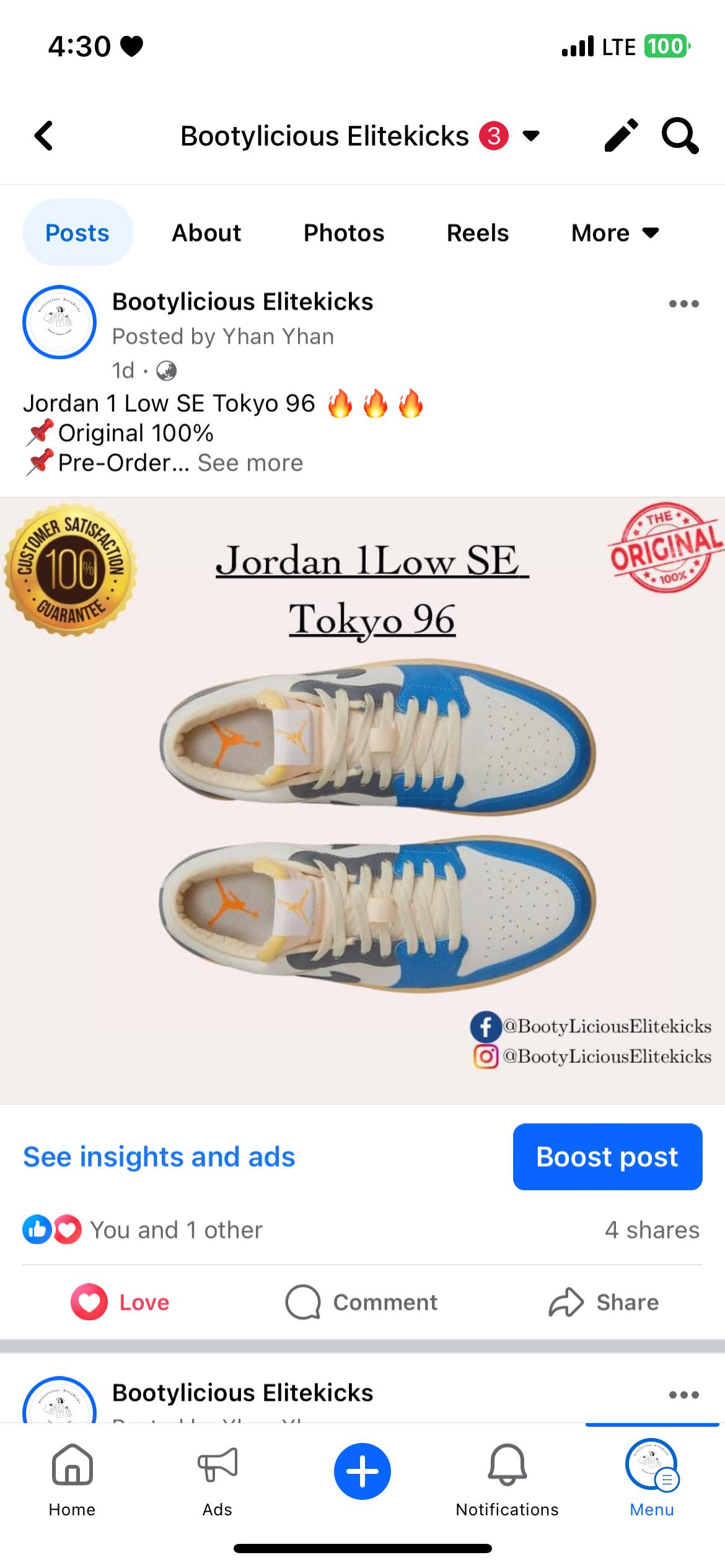Open the Jordan 1 Low SE post image
This screenshot has width=725, height=1568.
pyautogui.click(x=362, y=800)
